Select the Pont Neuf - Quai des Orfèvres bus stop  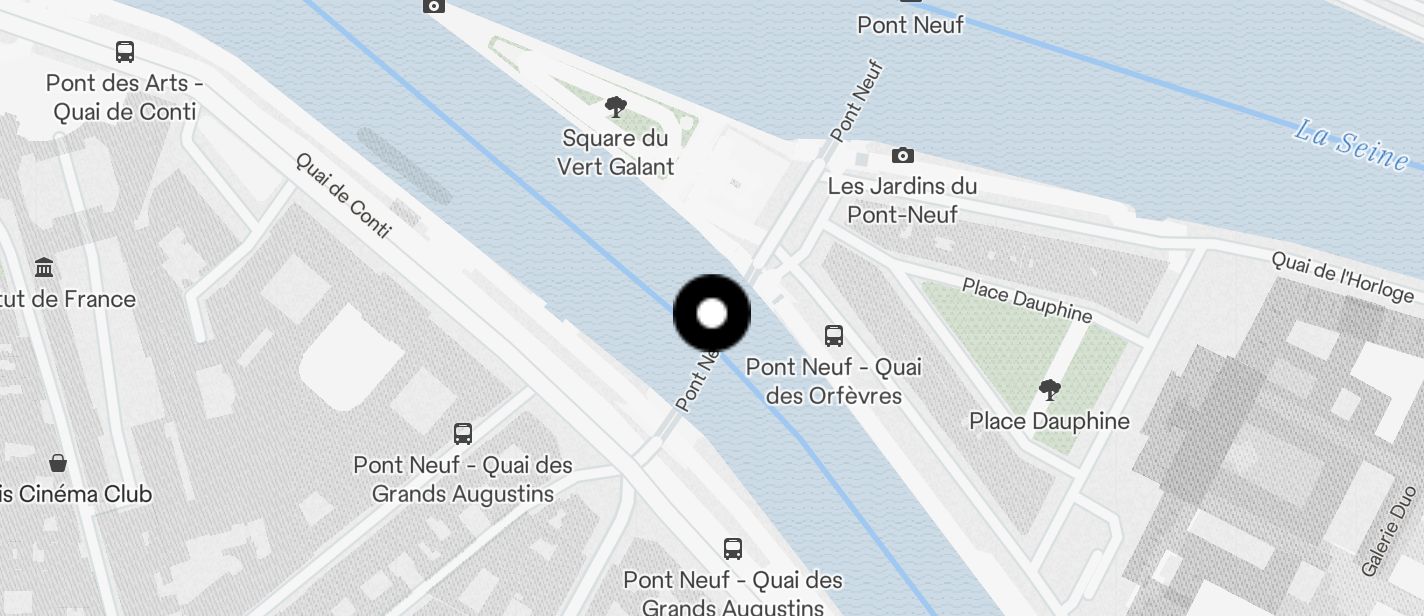[x=833, y=335]
